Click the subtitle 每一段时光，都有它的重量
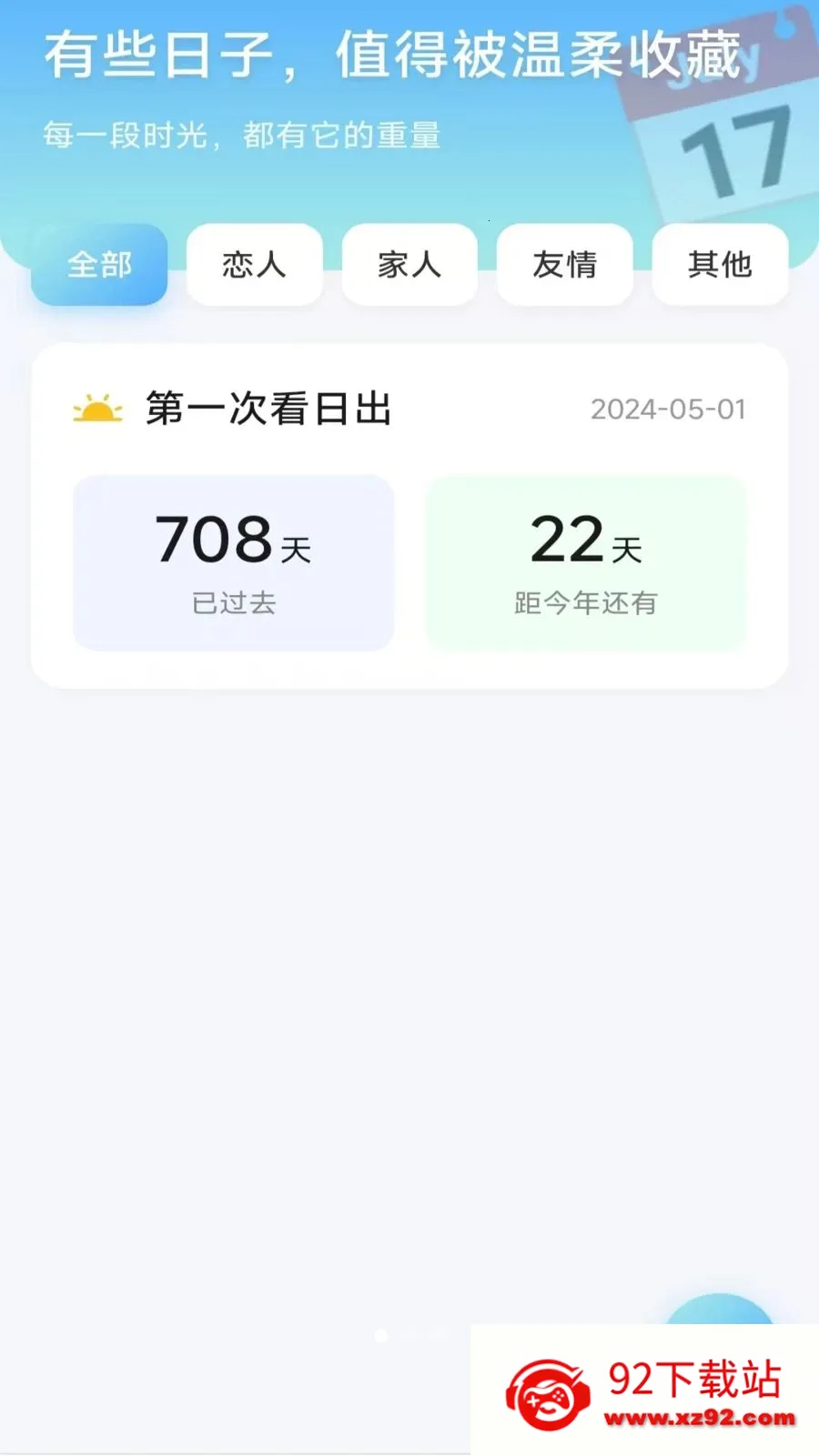The width and height of the screenshot is (819, 1456). point(240,136)
